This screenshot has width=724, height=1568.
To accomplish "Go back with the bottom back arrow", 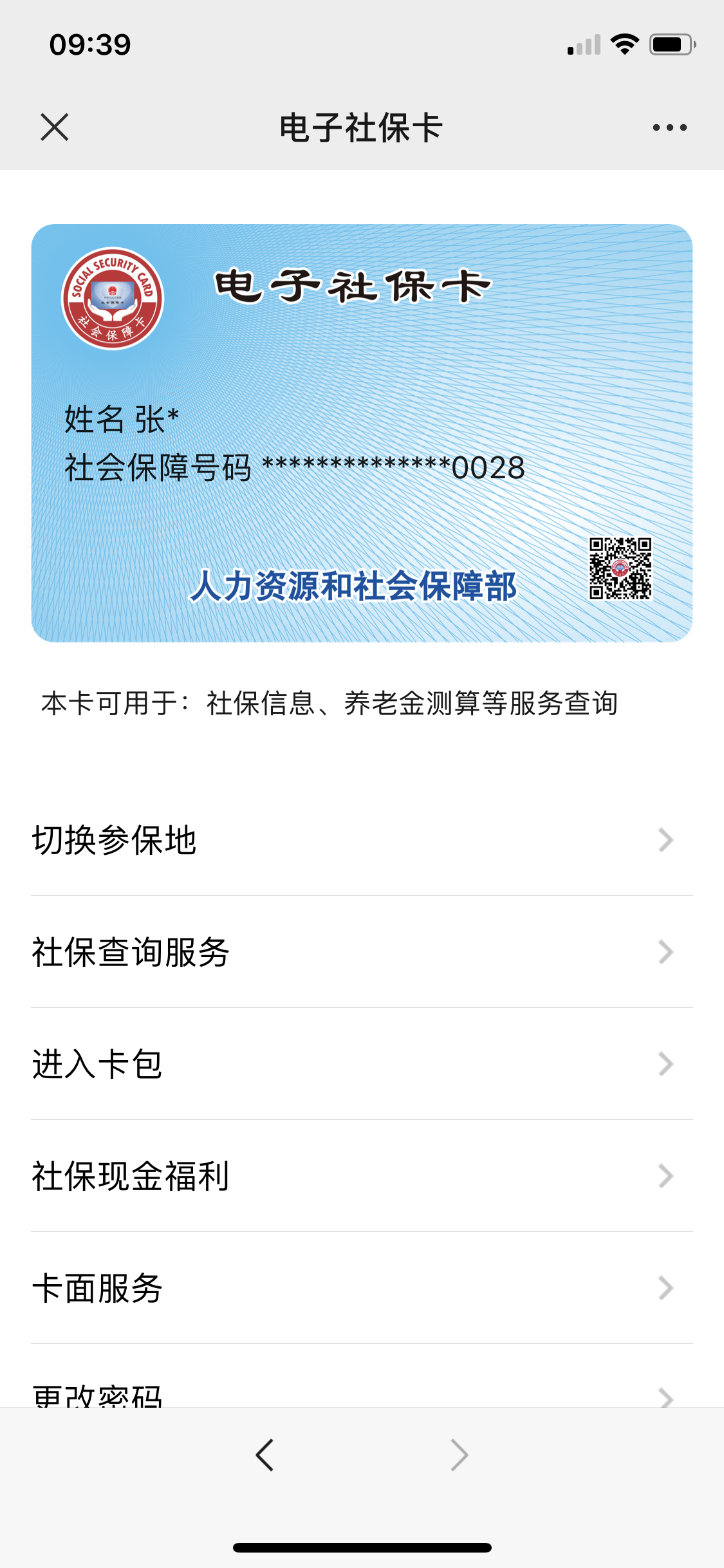I will (x=265, y=1455).
